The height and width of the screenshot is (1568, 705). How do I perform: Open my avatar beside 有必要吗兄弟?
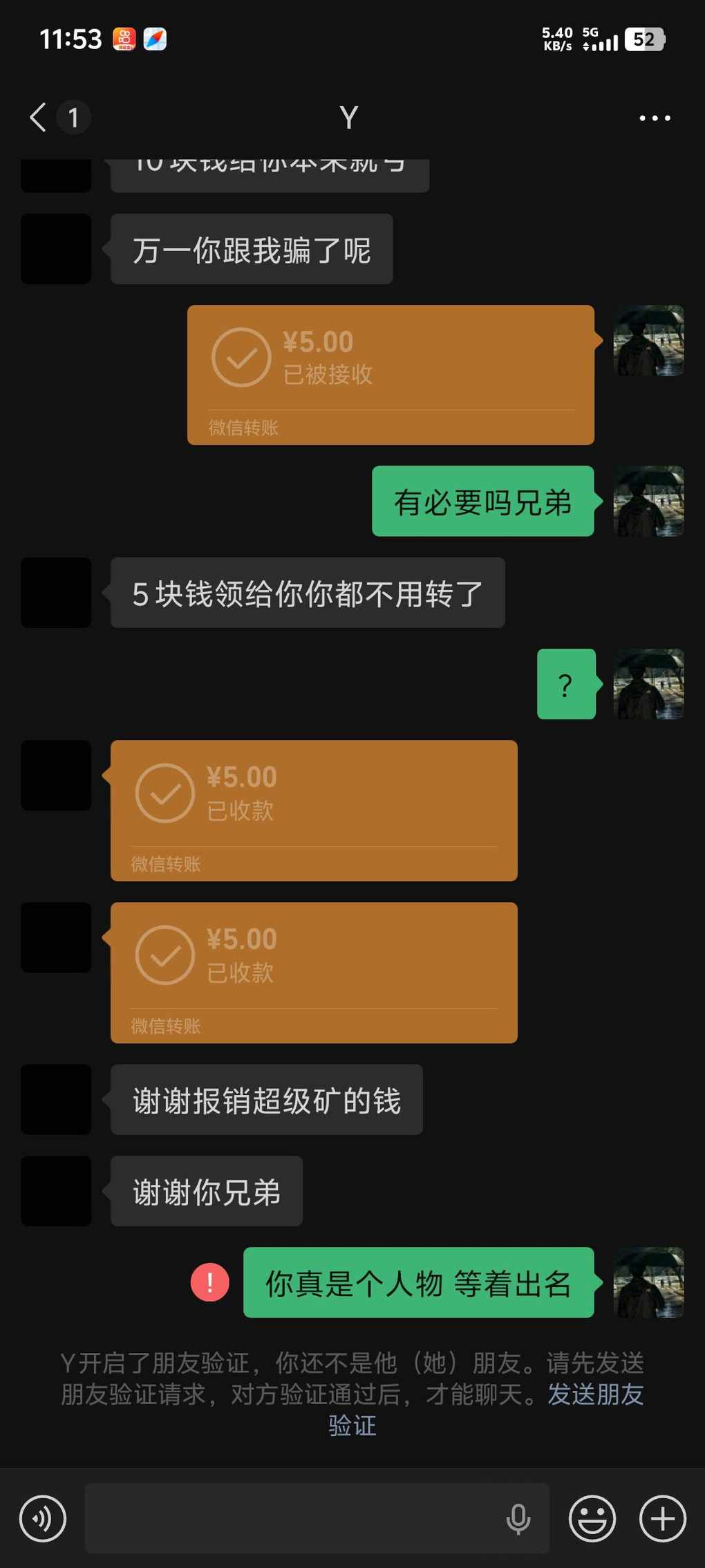coord(648,501)
